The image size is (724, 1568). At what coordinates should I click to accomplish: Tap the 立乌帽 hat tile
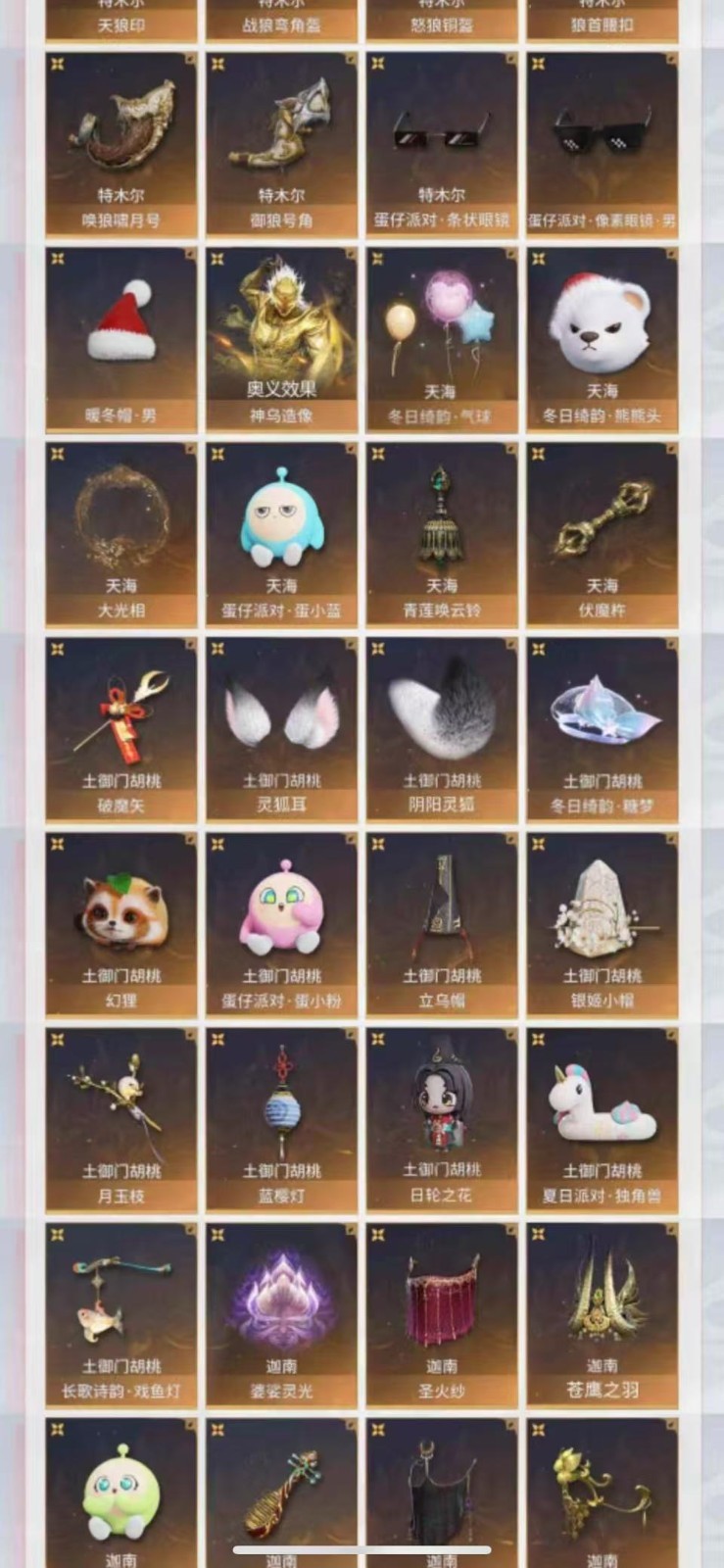(442, 925)
